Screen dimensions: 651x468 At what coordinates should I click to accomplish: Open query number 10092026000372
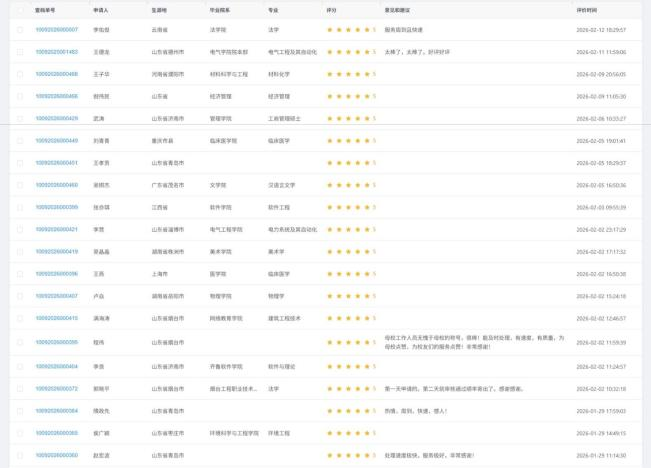pyautogui.click(x=56, y=388)
